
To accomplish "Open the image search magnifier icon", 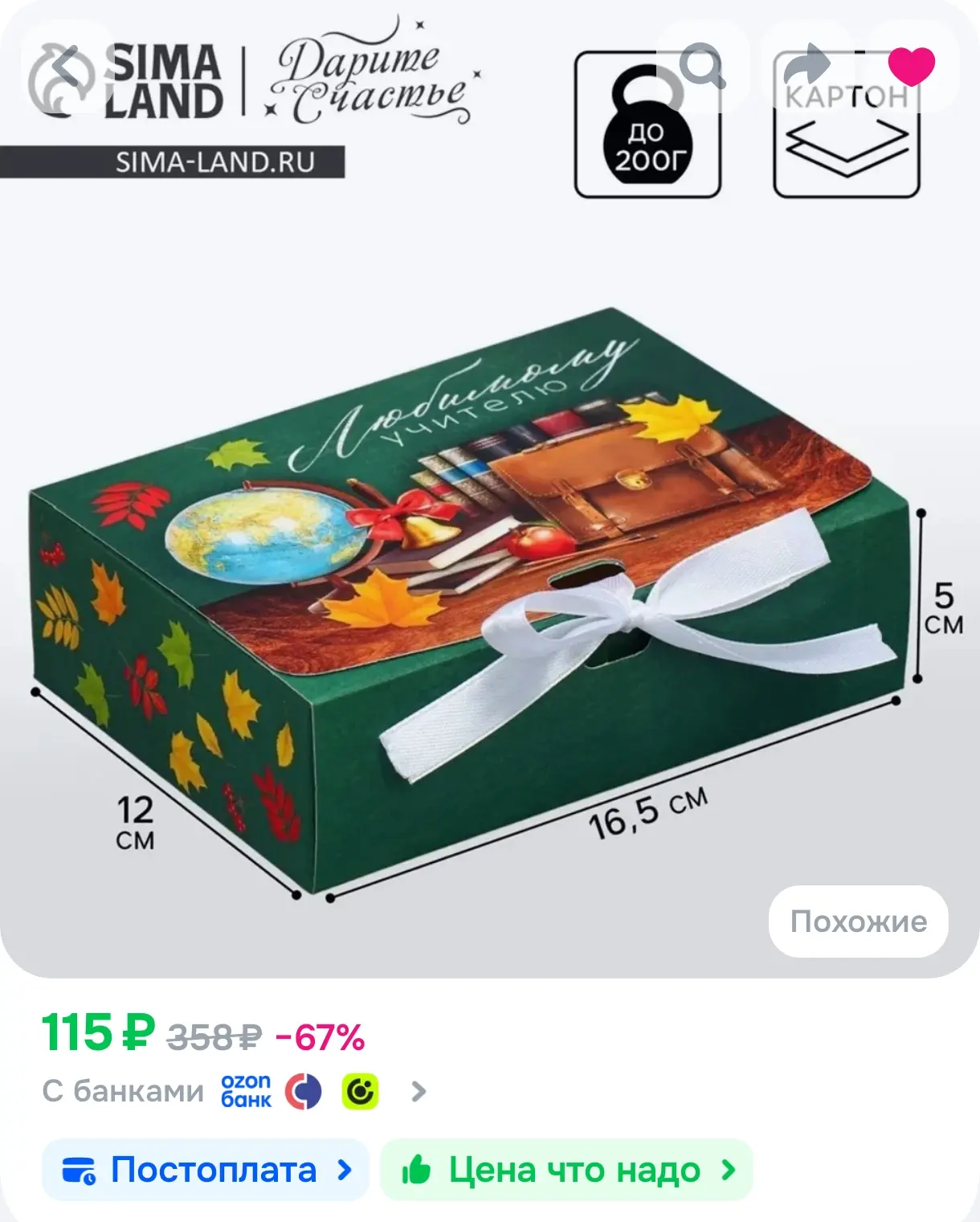I will [x=702, y=66].
